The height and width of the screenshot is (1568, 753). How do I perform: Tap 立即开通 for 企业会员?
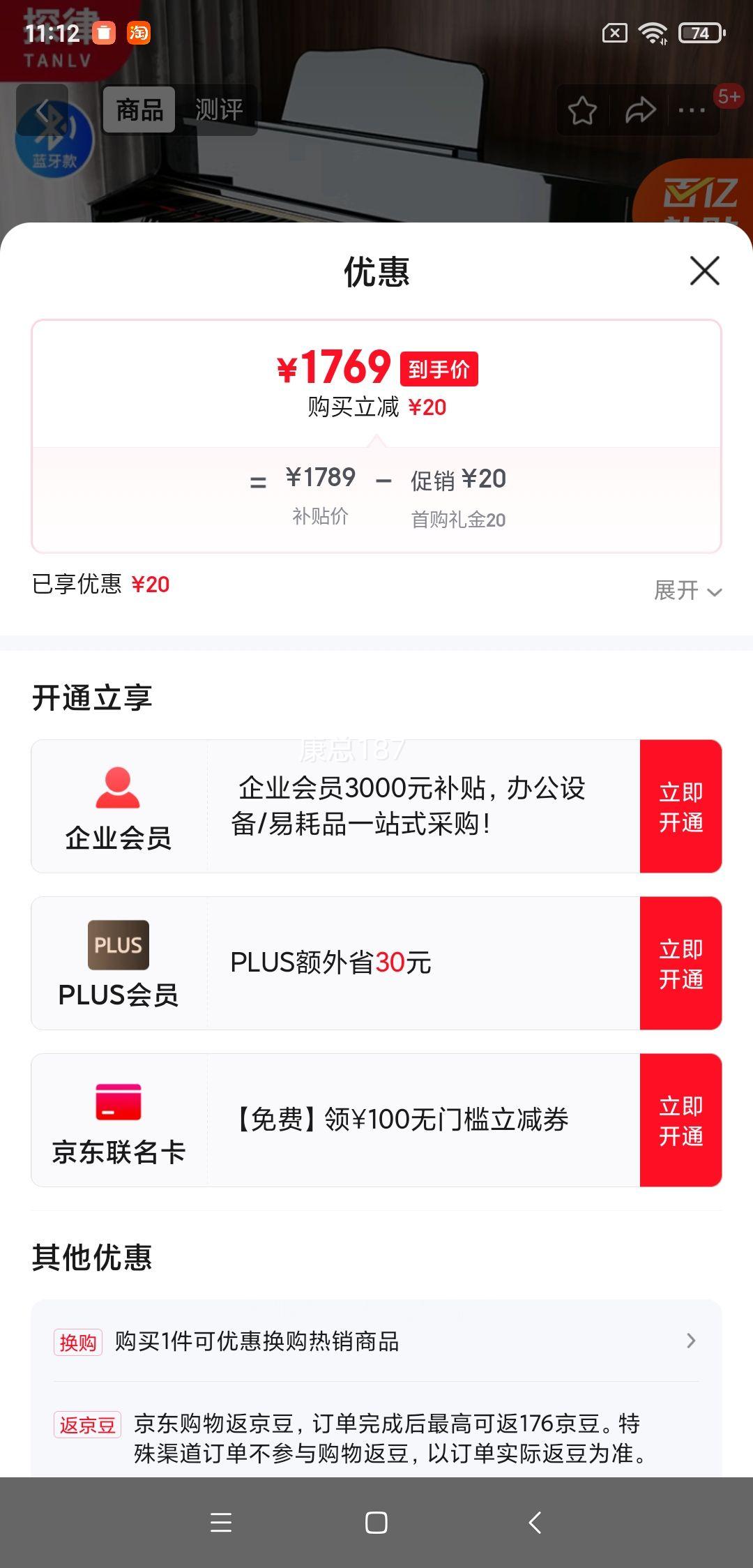[680, 806]
